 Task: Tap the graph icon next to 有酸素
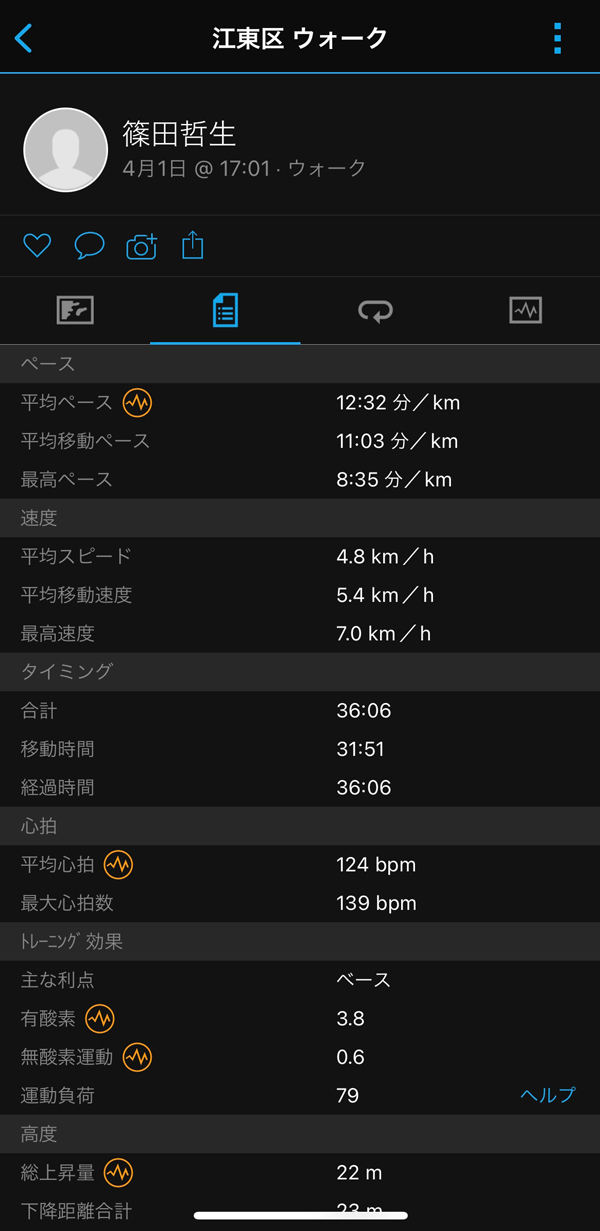pos(99,1018)
